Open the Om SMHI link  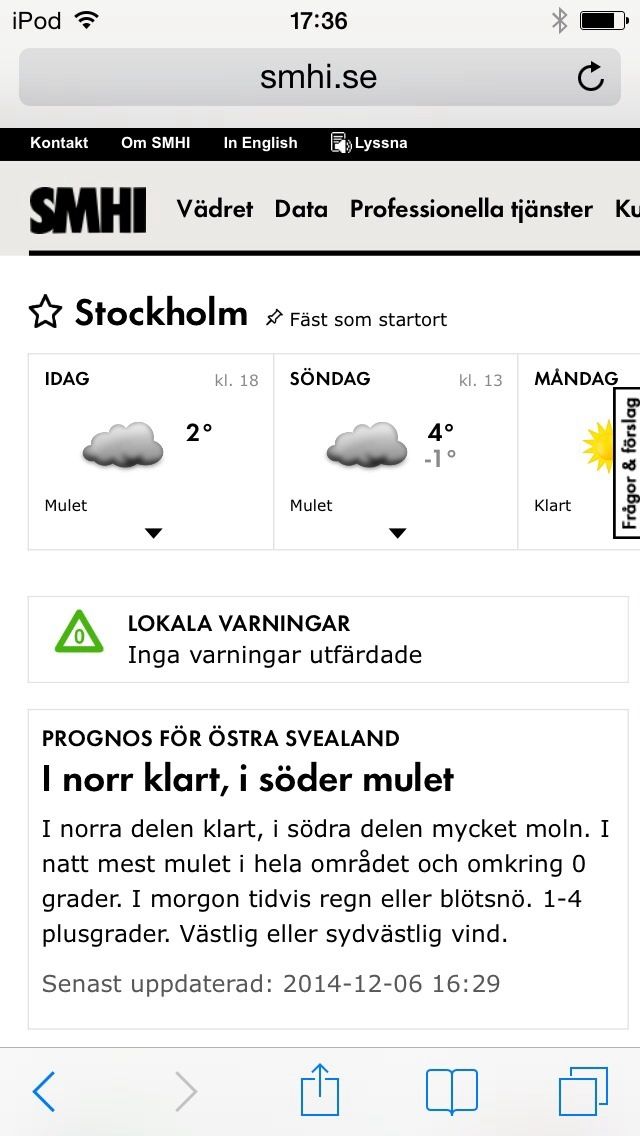pyautogui.click(x=155, y=143)
